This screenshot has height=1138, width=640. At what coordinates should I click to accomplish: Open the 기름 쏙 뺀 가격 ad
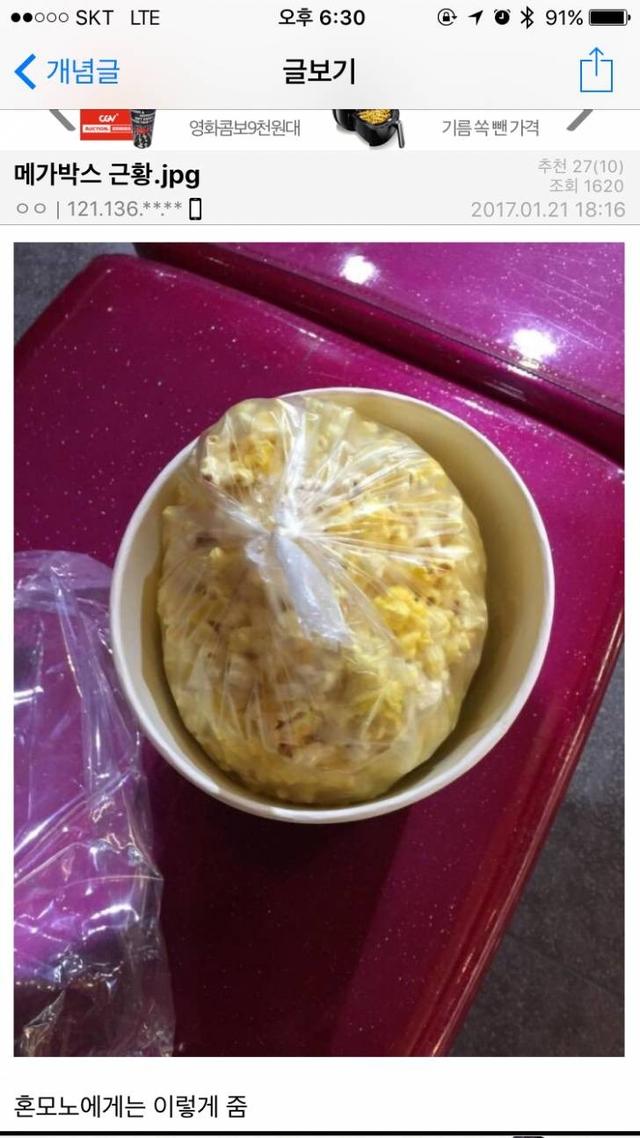coord(489,128)
